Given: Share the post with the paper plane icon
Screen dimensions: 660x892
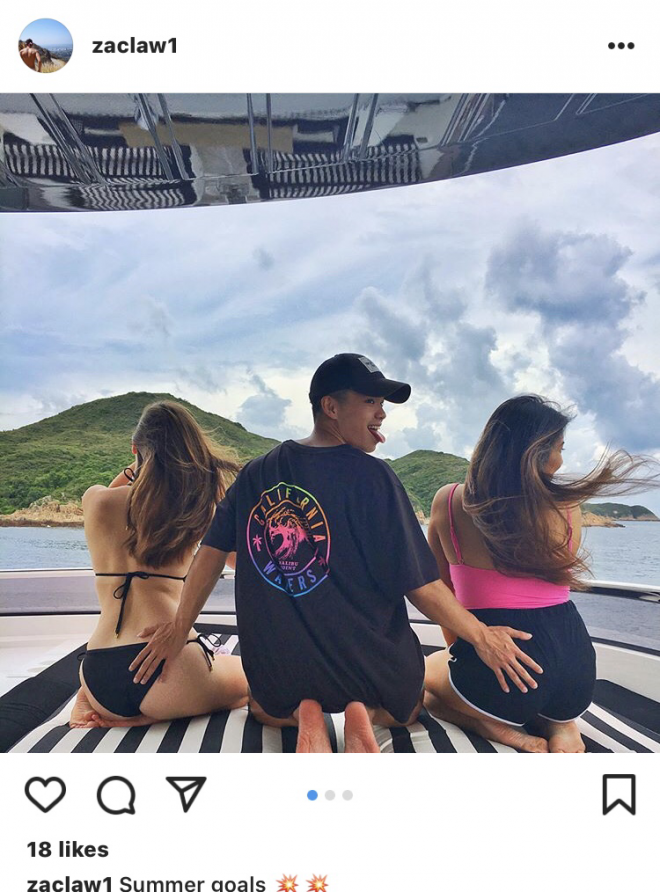Looking at the screenshot, I should [x=186, y=794].
